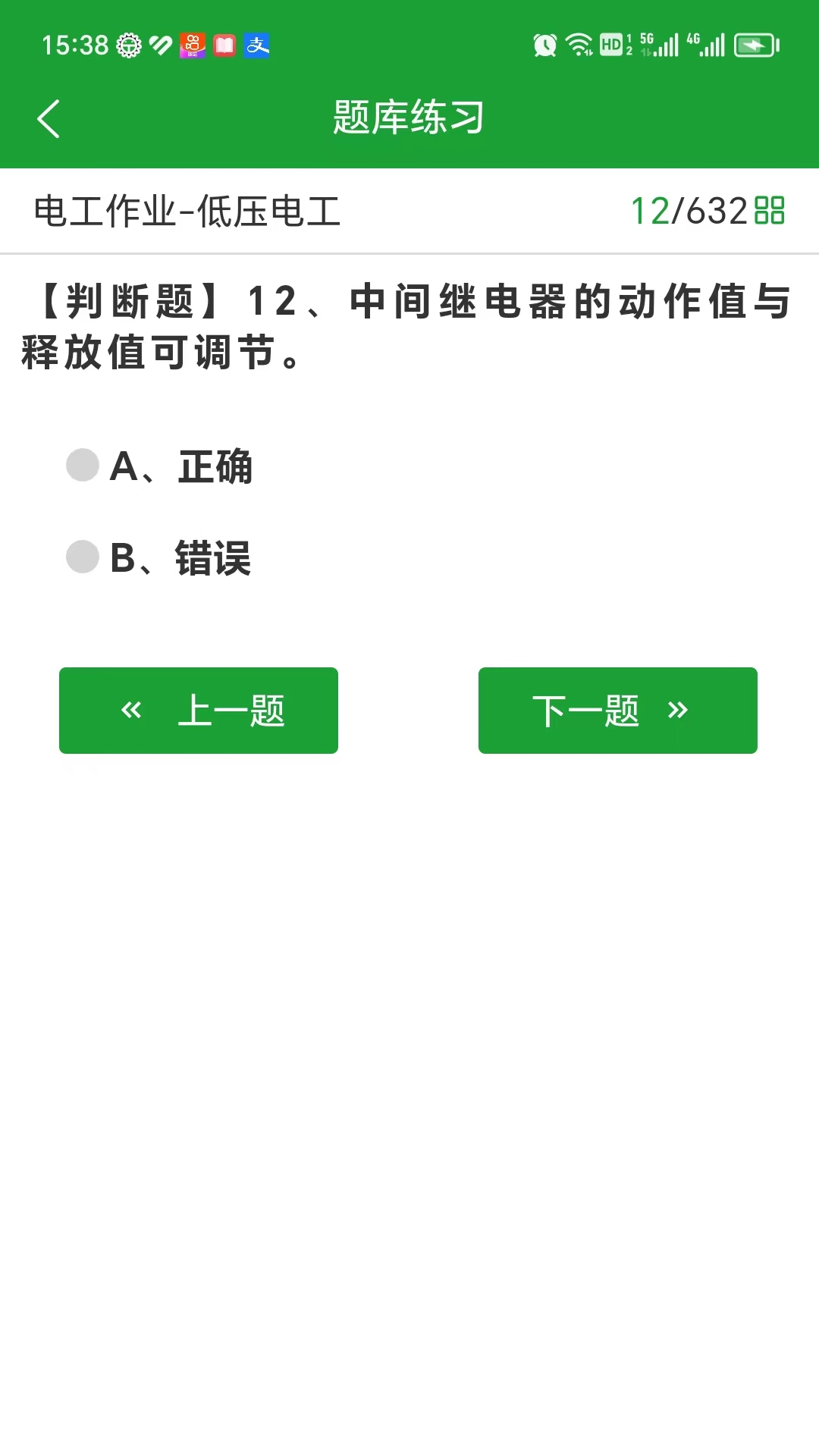
Task: Tap the WiFi status icon
Action: (580, 45)
